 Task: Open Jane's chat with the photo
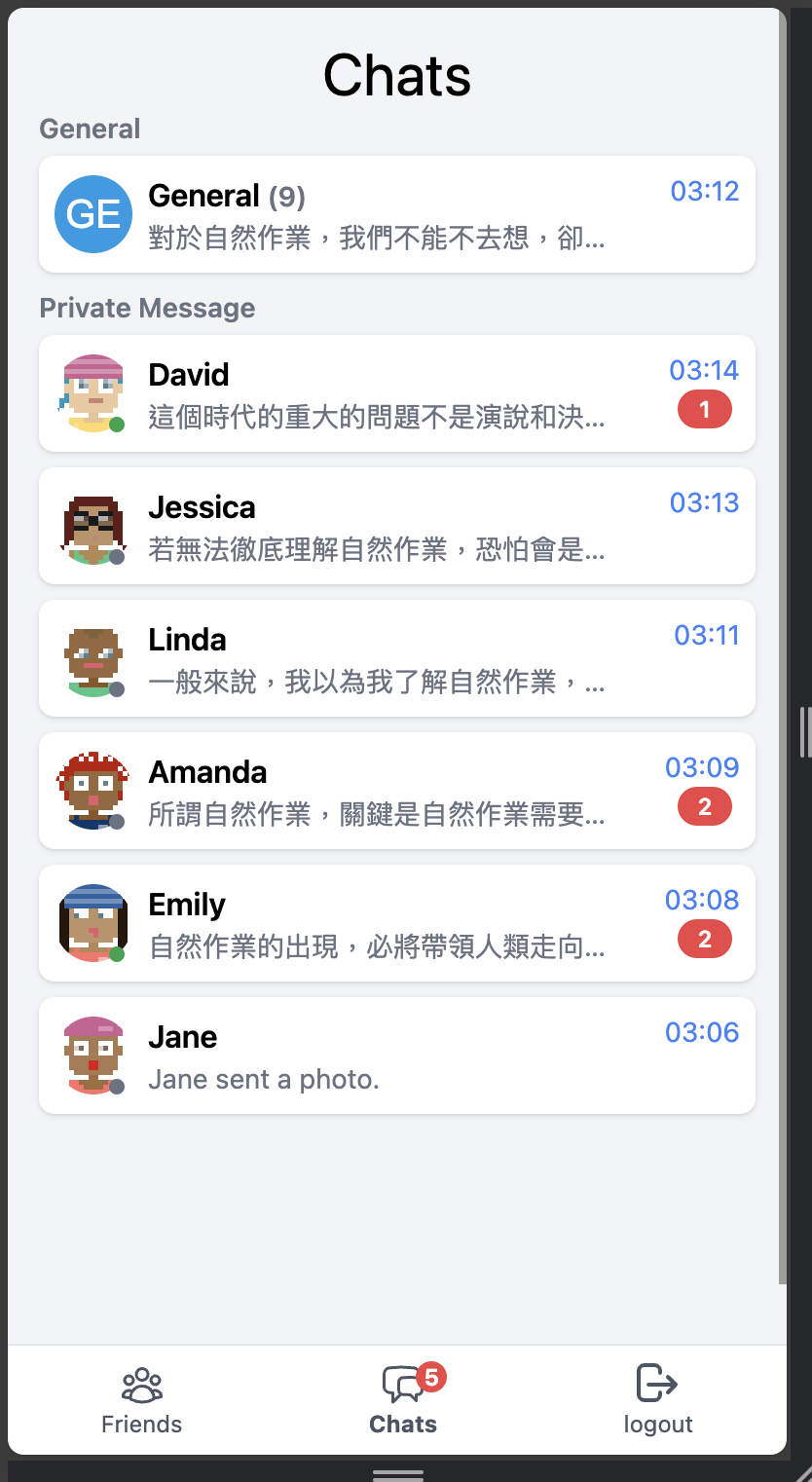pos(396,1056)
